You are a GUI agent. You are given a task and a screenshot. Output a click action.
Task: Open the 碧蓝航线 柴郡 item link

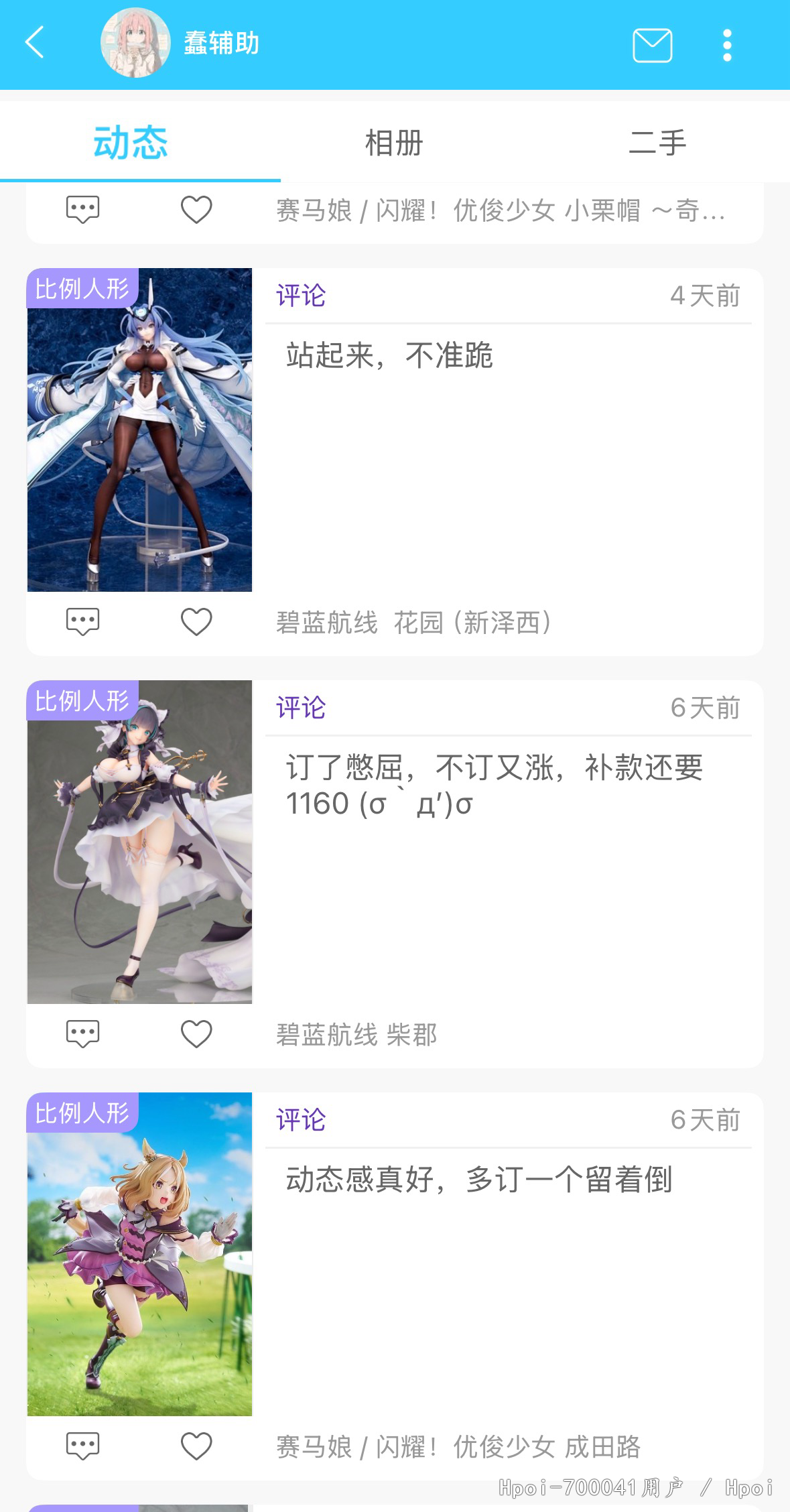pos(356,1035)
